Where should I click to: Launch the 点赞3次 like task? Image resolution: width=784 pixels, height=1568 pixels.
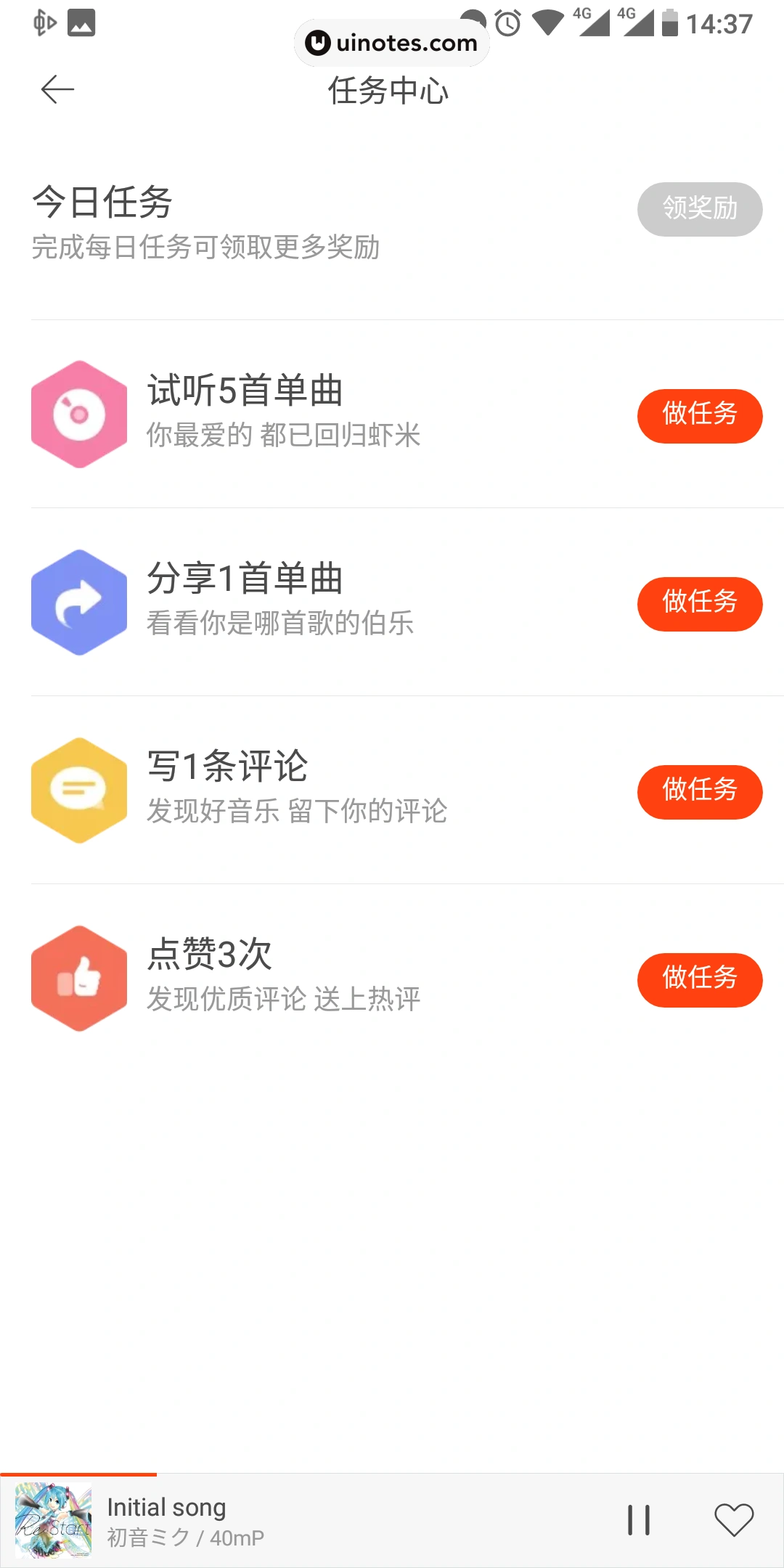(699, 979)
